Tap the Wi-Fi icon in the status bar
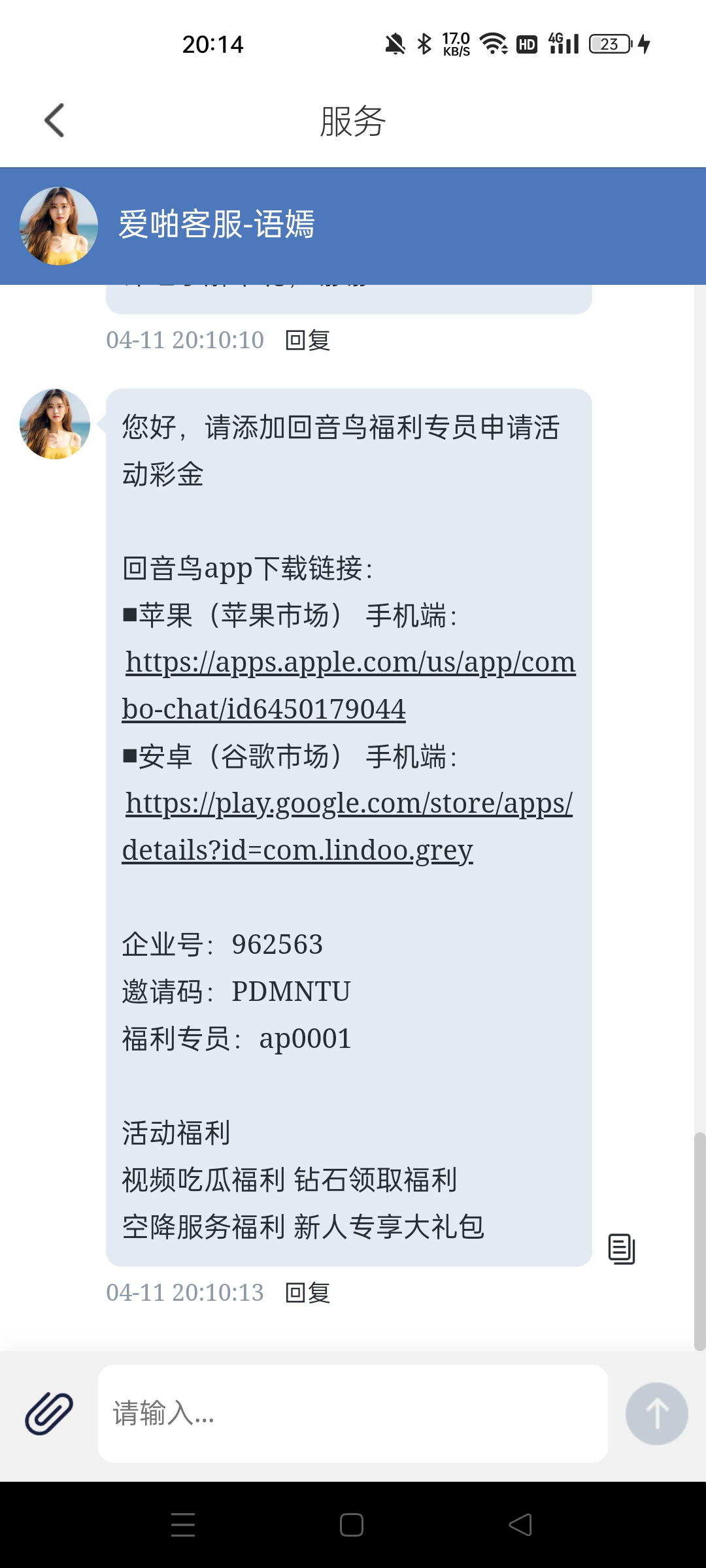Viewport: 706px width, 1568px height. 494,43
